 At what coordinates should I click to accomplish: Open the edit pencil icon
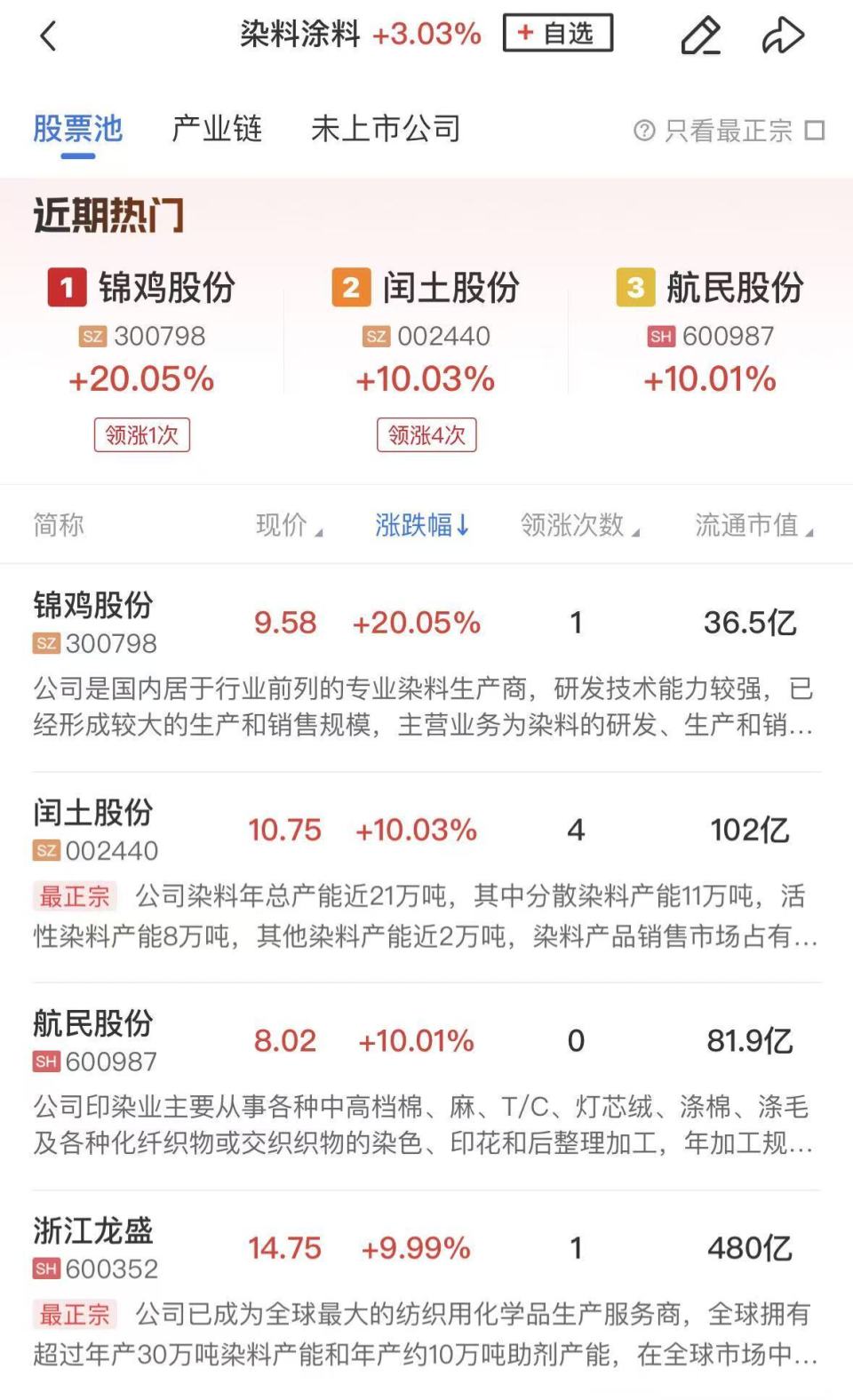point(701,36)
